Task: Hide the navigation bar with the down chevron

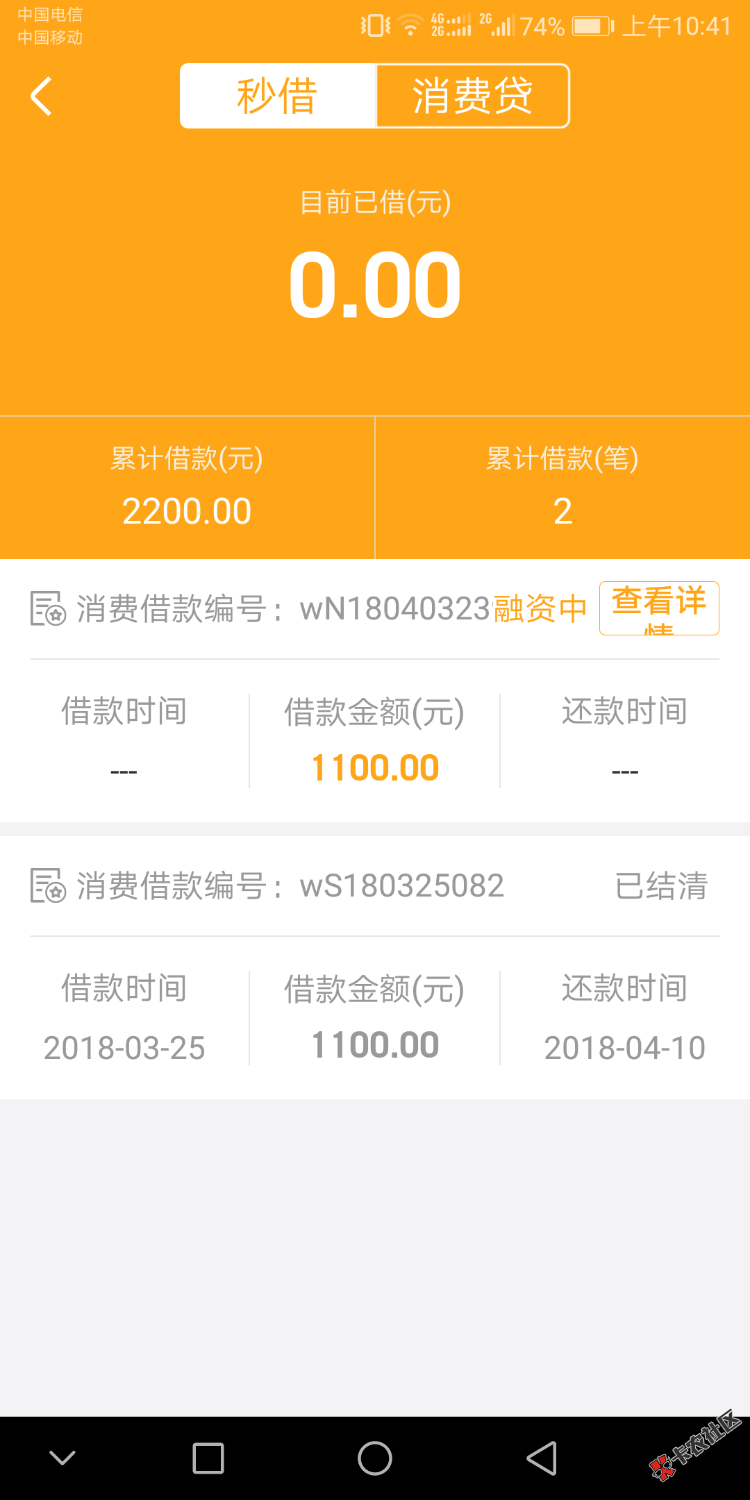Action: pyautogui.click(x=62, y=1458)
